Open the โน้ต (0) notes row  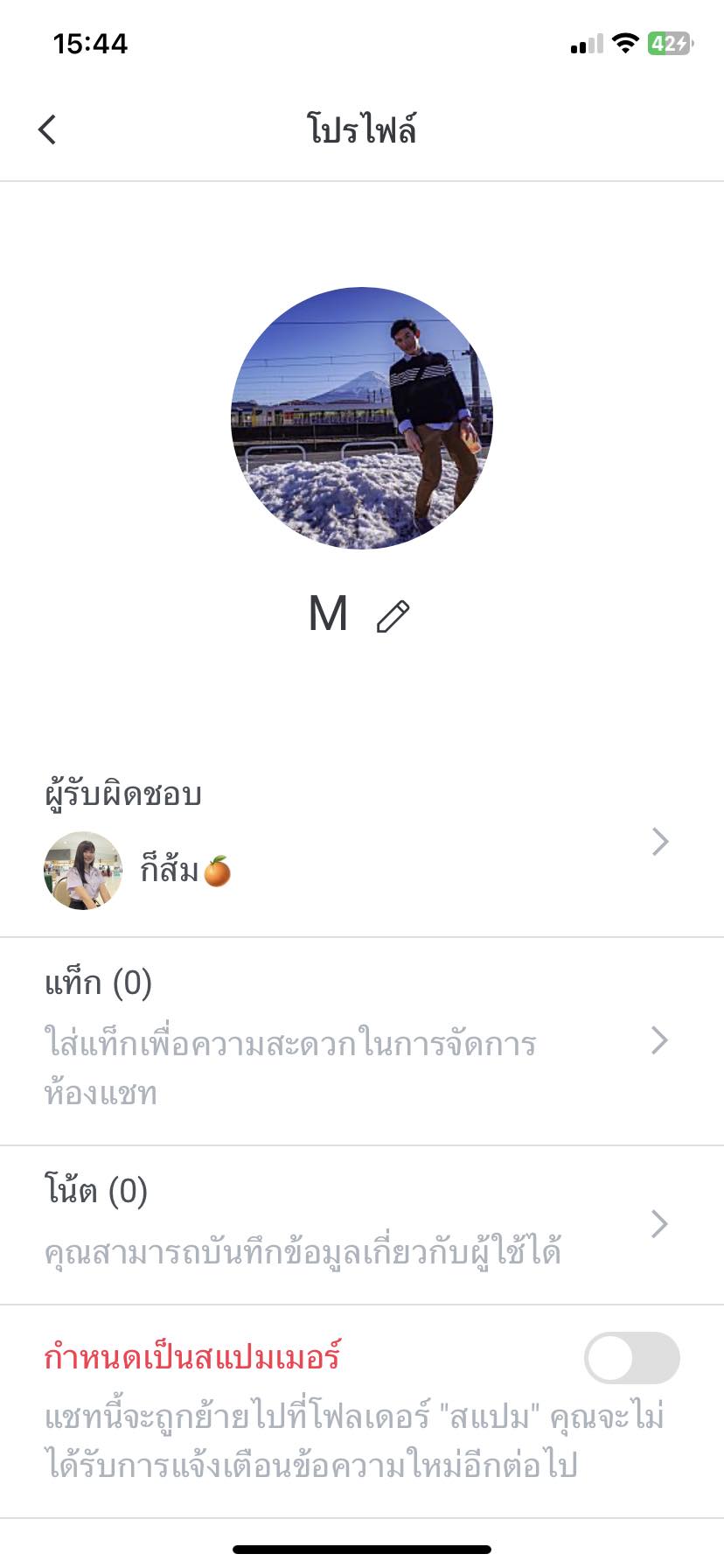[361, 1223]
